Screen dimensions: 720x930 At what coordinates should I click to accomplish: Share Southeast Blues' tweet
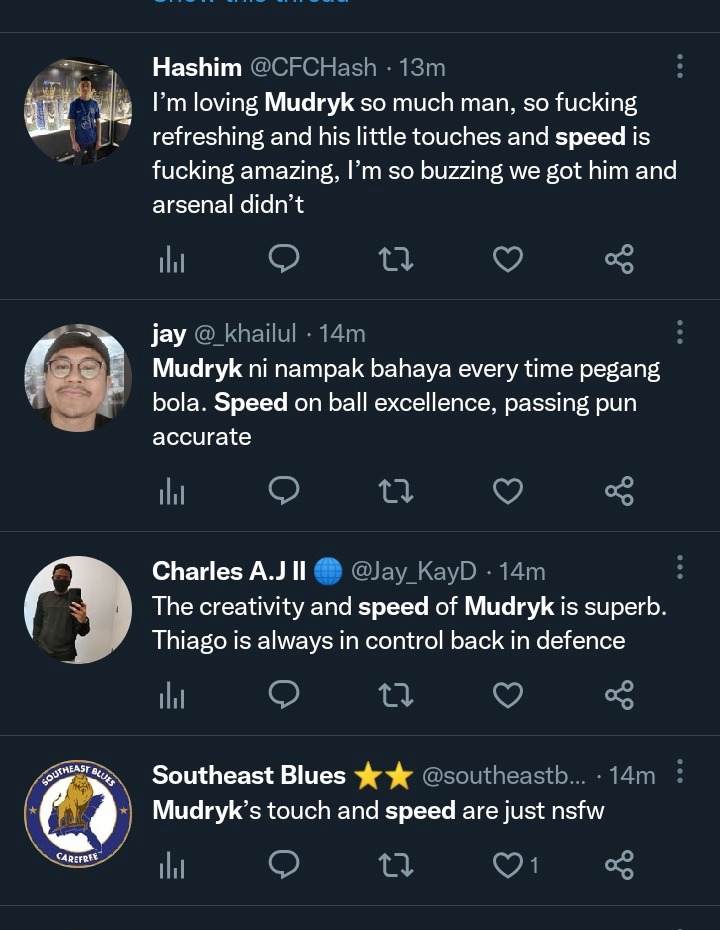[x=619, y=866]
